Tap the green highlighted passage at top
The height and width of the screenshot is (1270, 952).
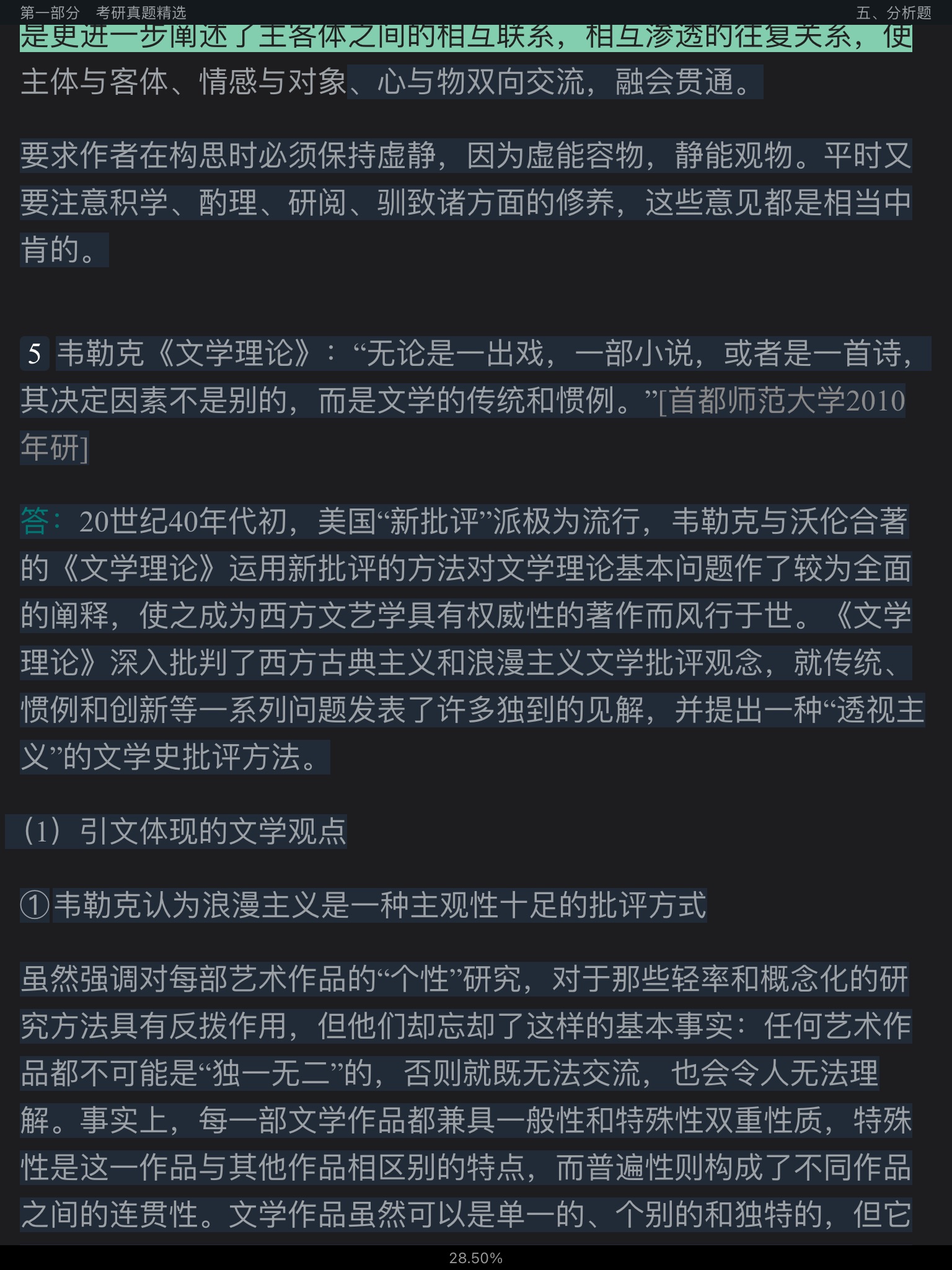click(x=465, y=37)
